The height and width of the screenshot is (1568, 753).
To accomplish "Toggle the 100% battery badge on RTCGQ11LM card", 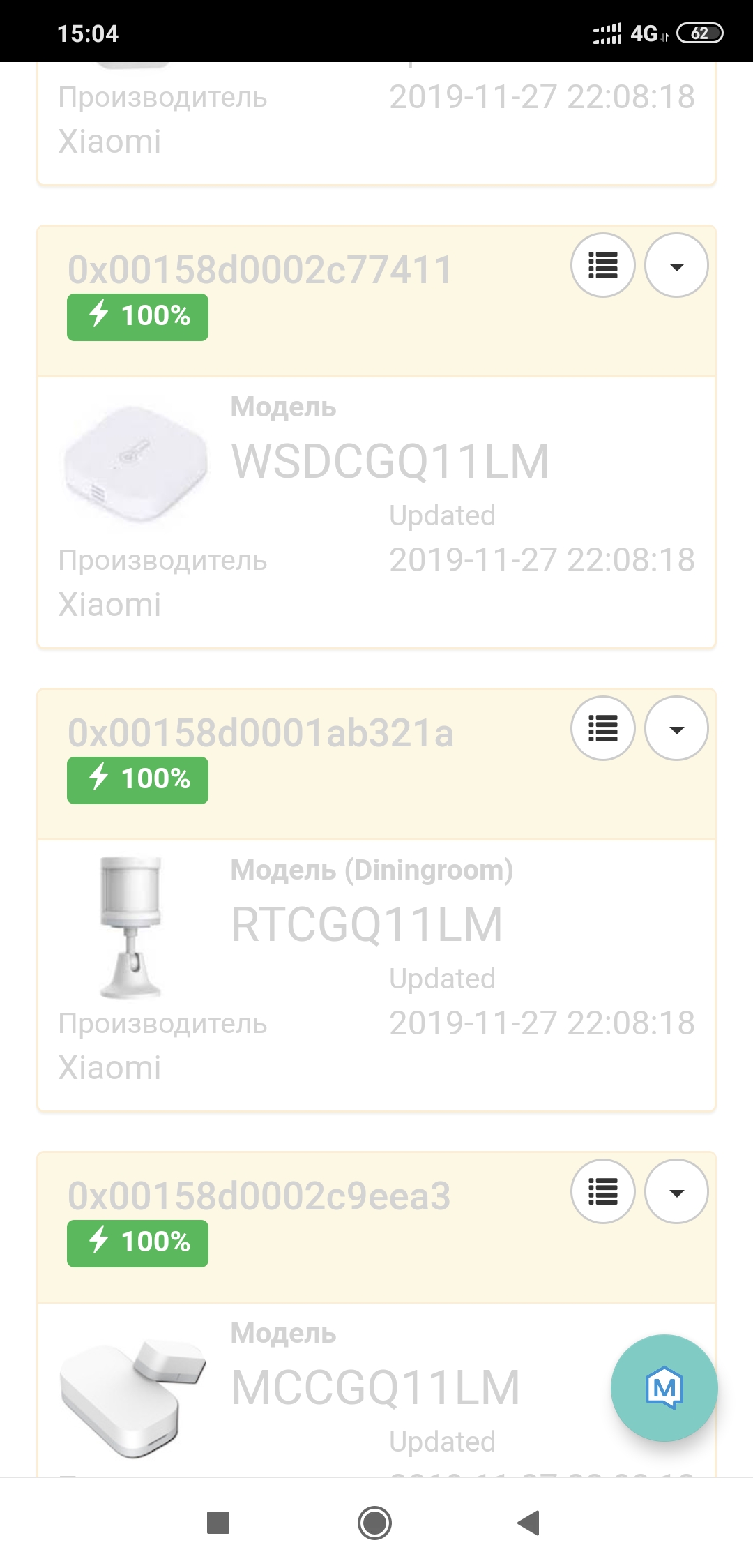I will tap(137, 781).
